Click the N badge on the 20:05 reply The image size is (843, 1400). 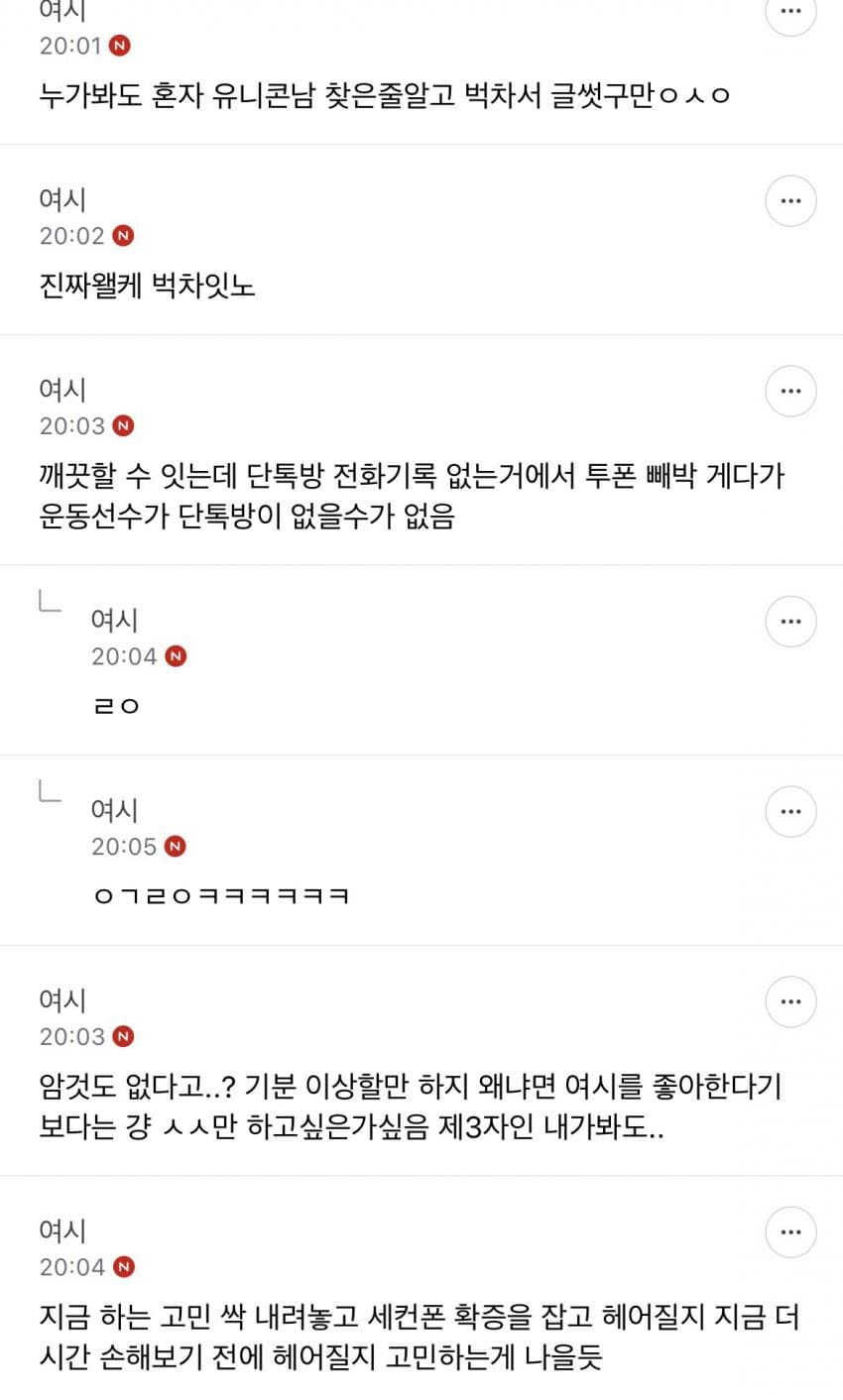tap(176, 846)
